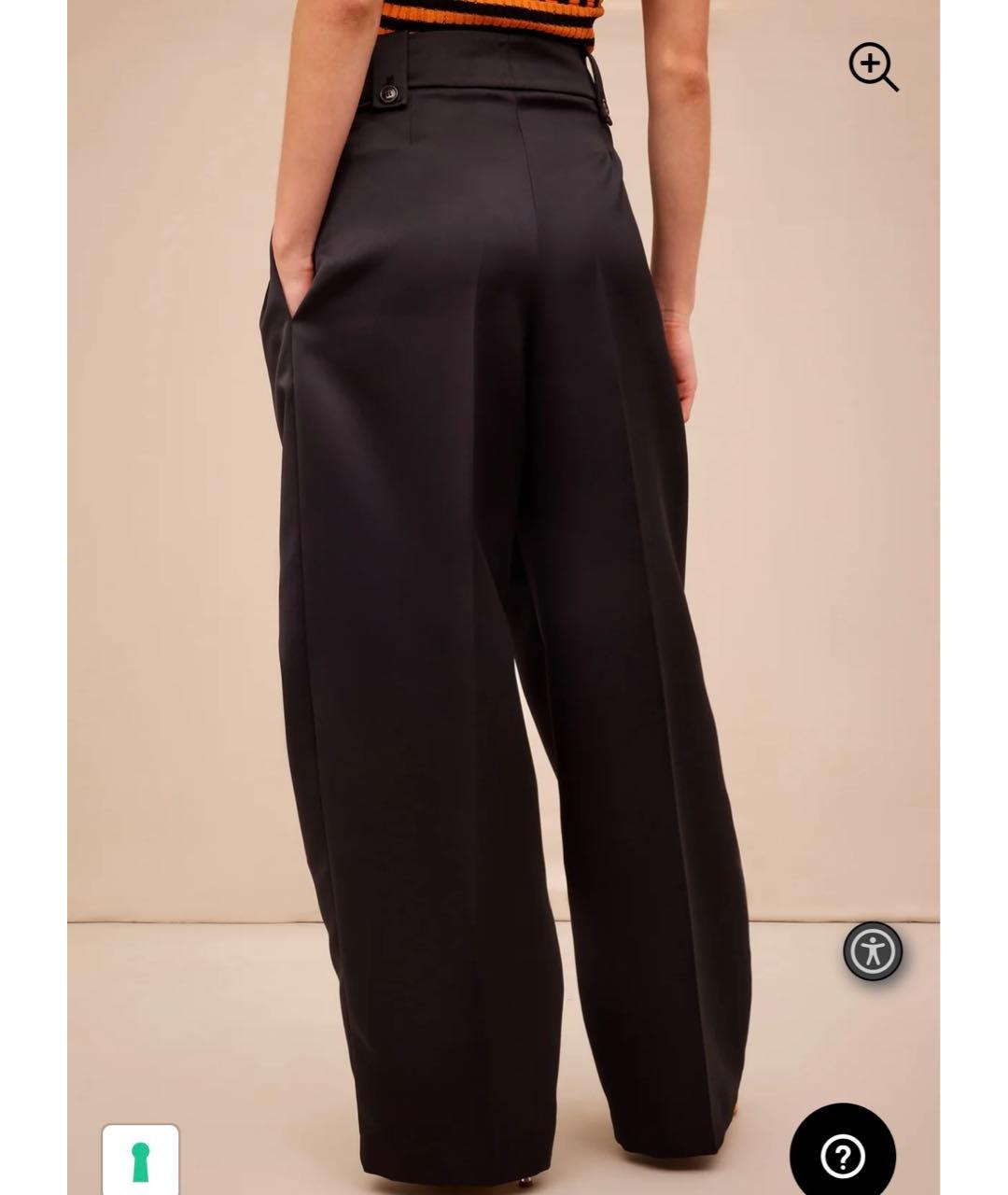Image resolution: width=1008 pixels, height=1195 pixels.
Task: Zoom into the product image
Action: 873,67
